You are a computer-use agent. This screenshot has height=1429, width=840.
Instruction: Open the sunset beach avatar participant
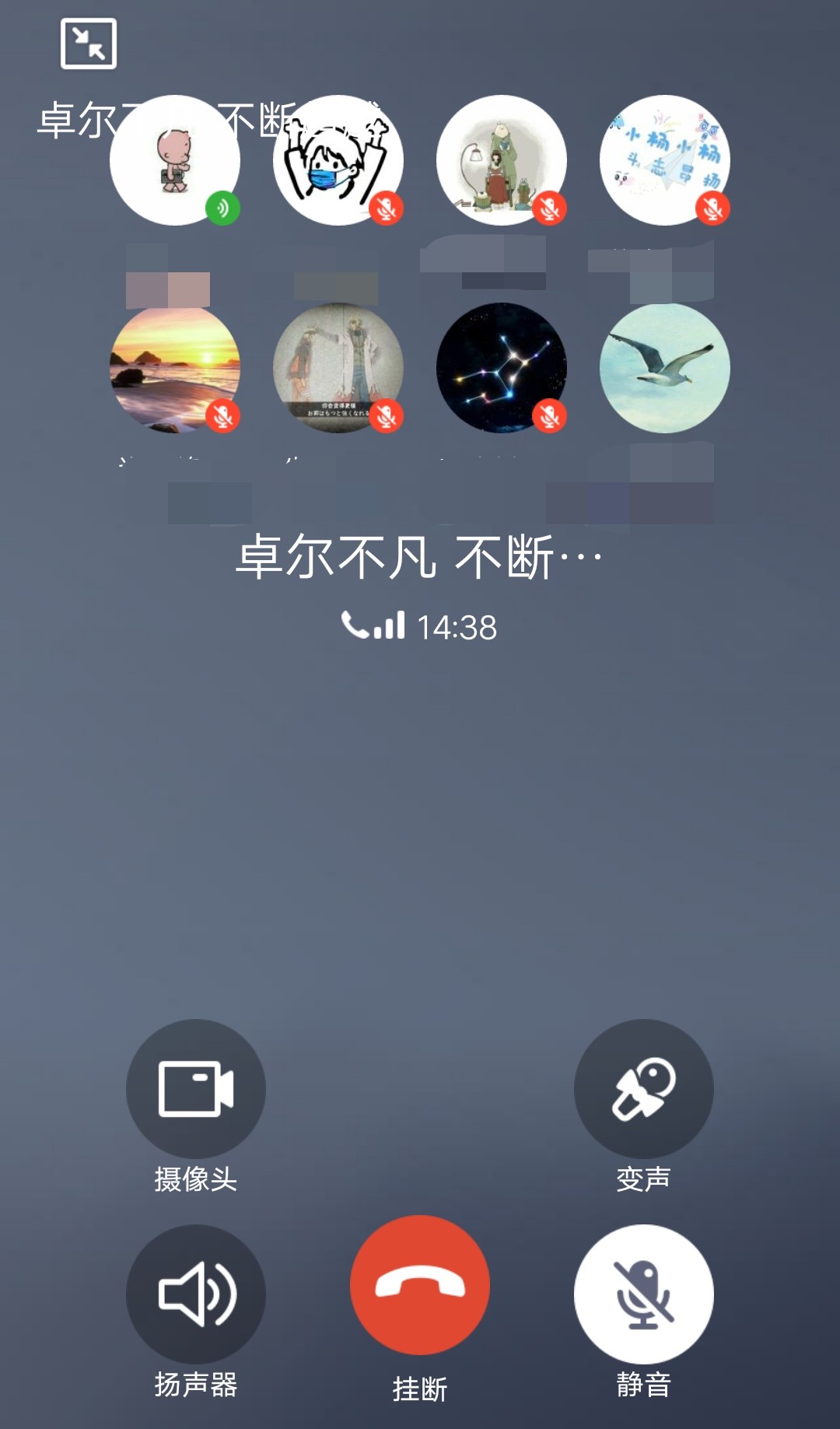[x=175, y=368]
